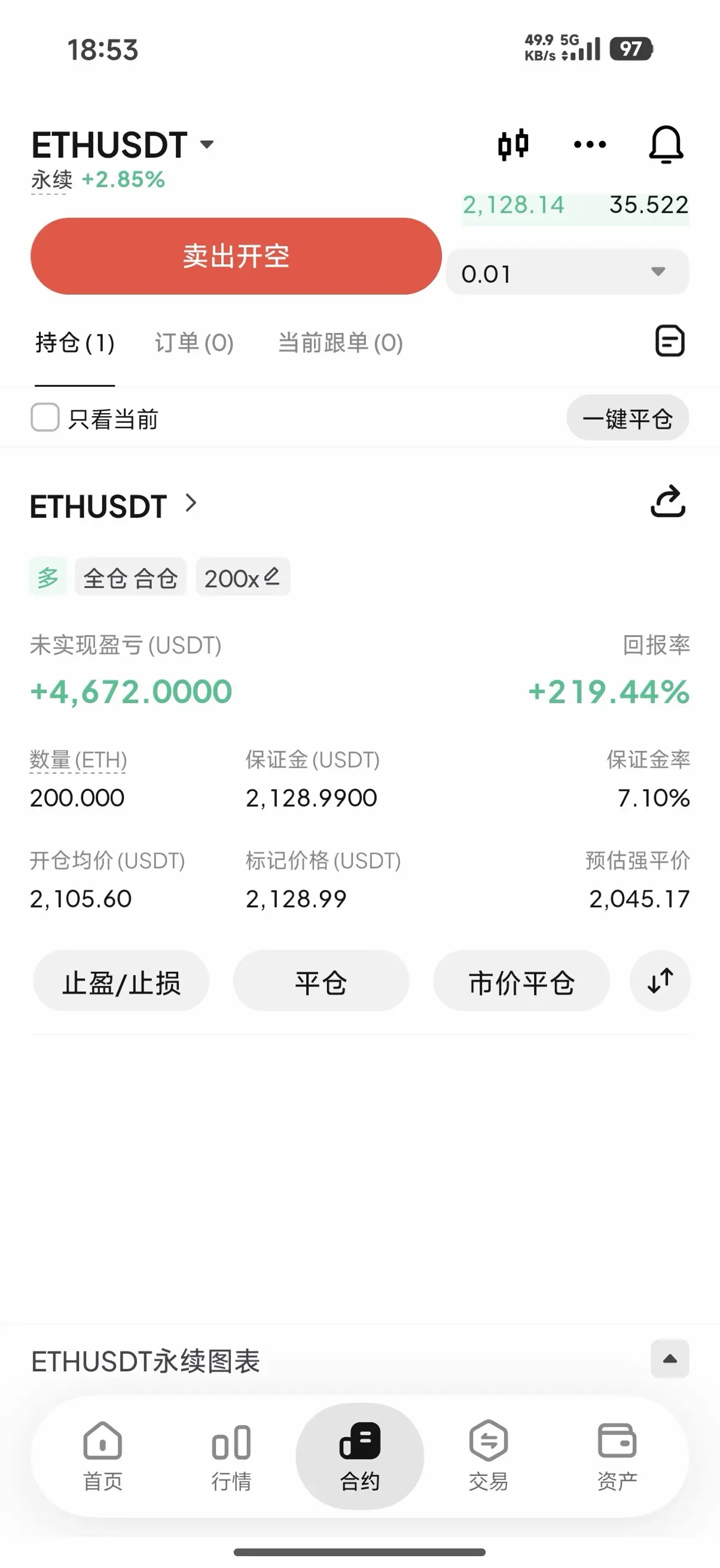Tap the 市价平仓 button
The width and height of the screenshot is (720, 1568).
coord(521,982)
